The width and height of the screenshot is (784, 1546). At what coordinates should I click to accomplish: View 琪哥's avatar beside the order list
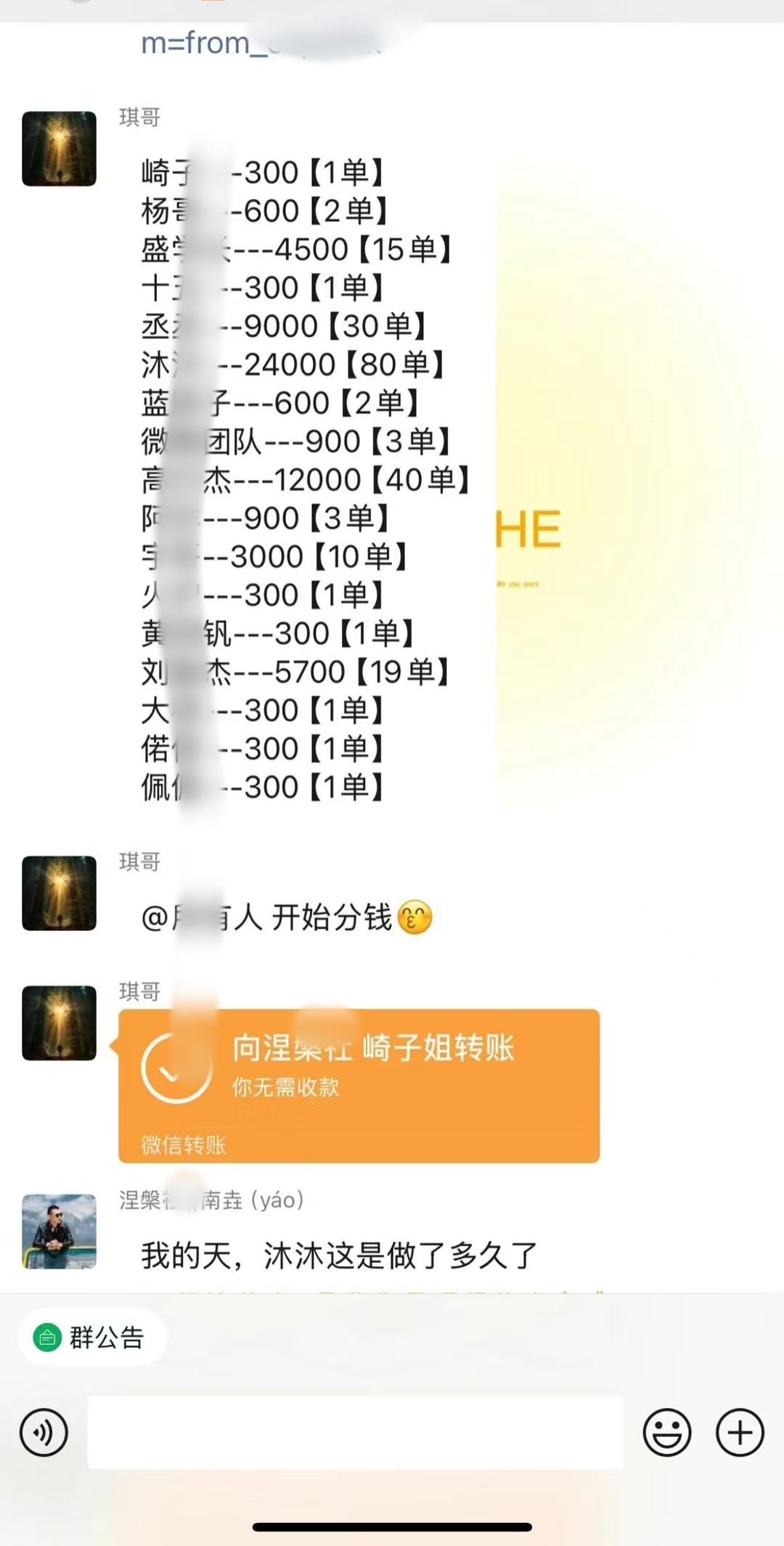click(59, 149)
